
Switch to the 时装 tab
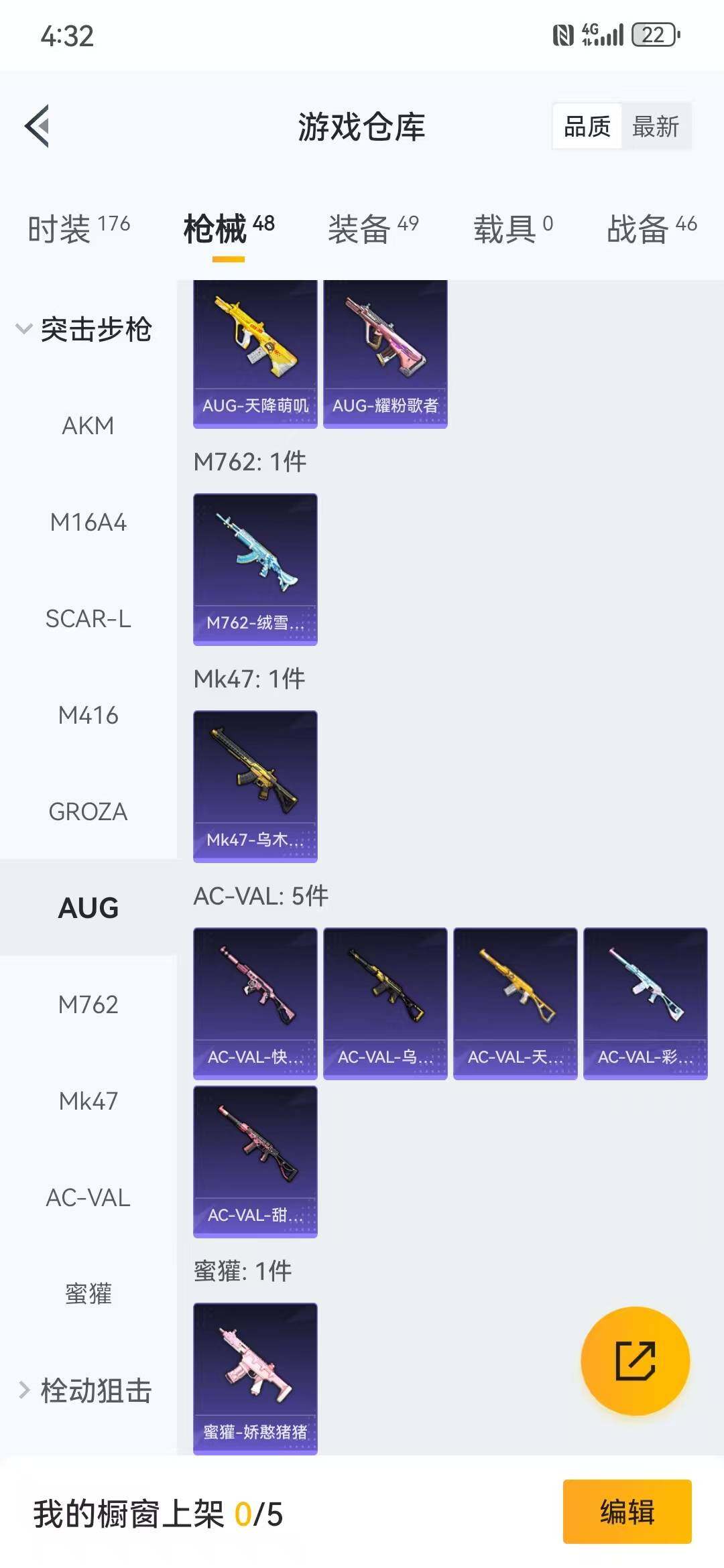[x=78, y=229]
